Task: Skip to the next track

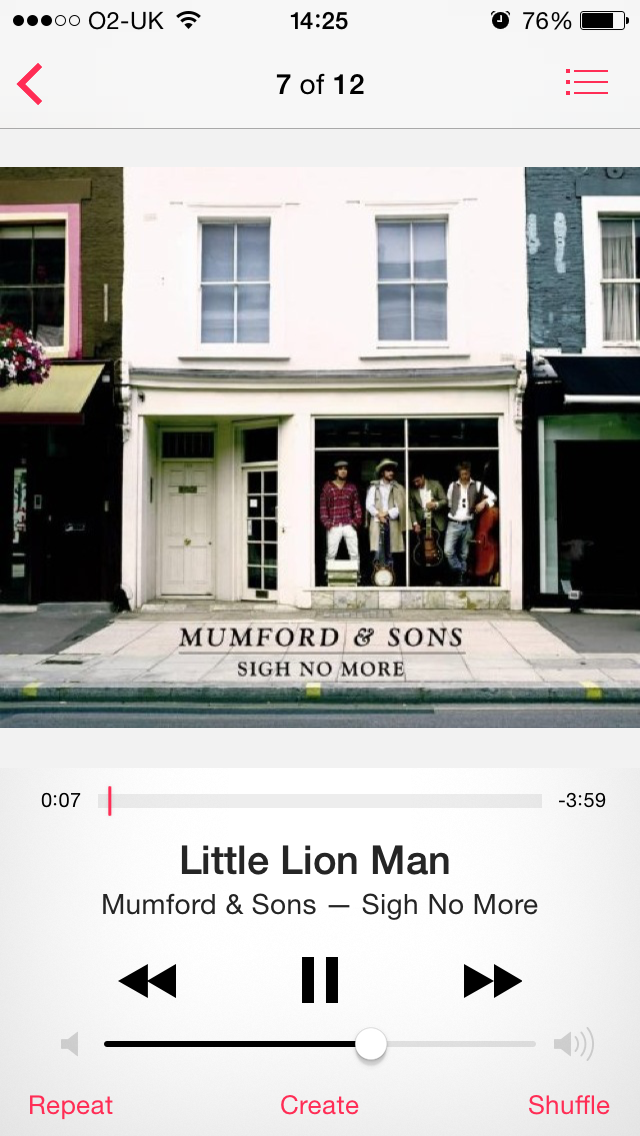Action: (492, 981)
